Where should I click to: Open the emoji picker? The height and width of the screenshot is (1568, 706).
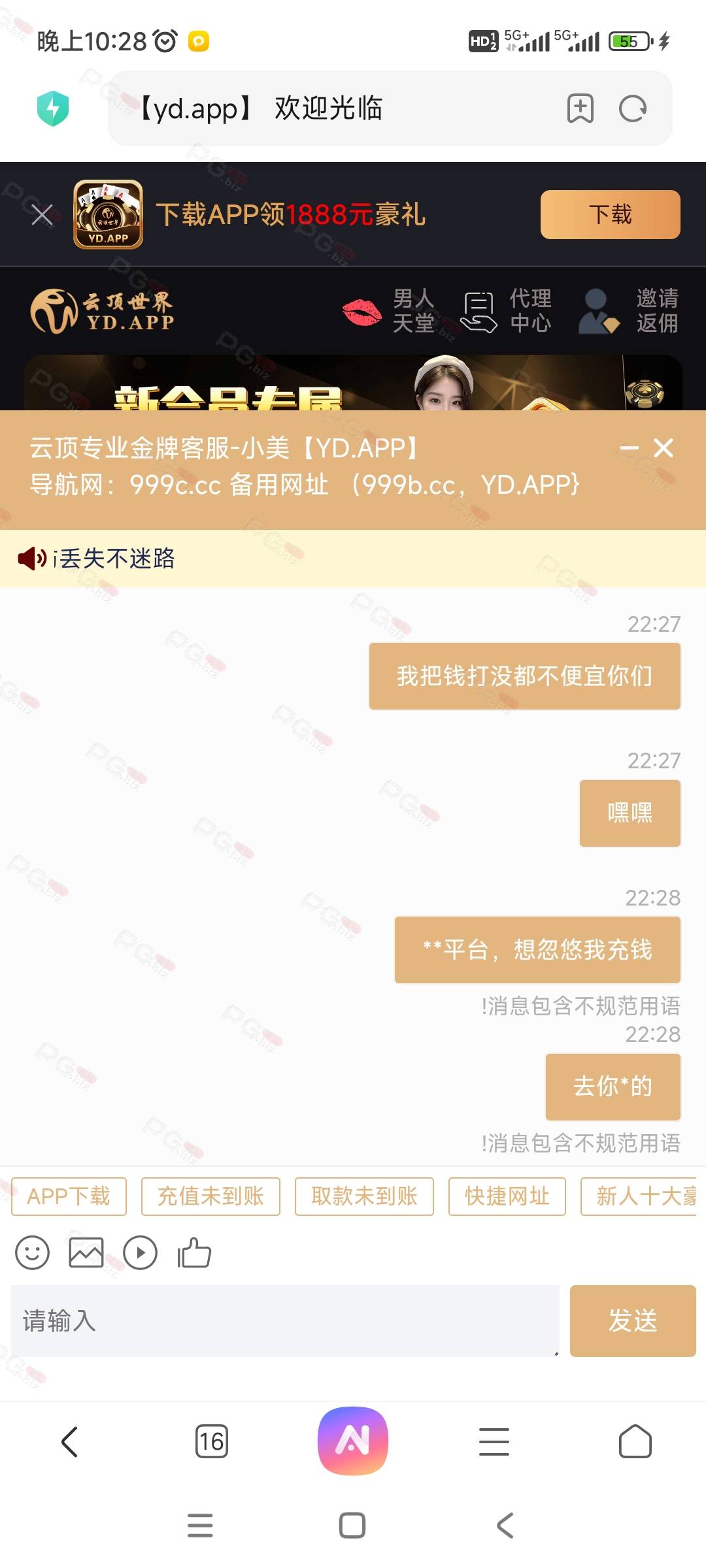[x=32, y=1252]
